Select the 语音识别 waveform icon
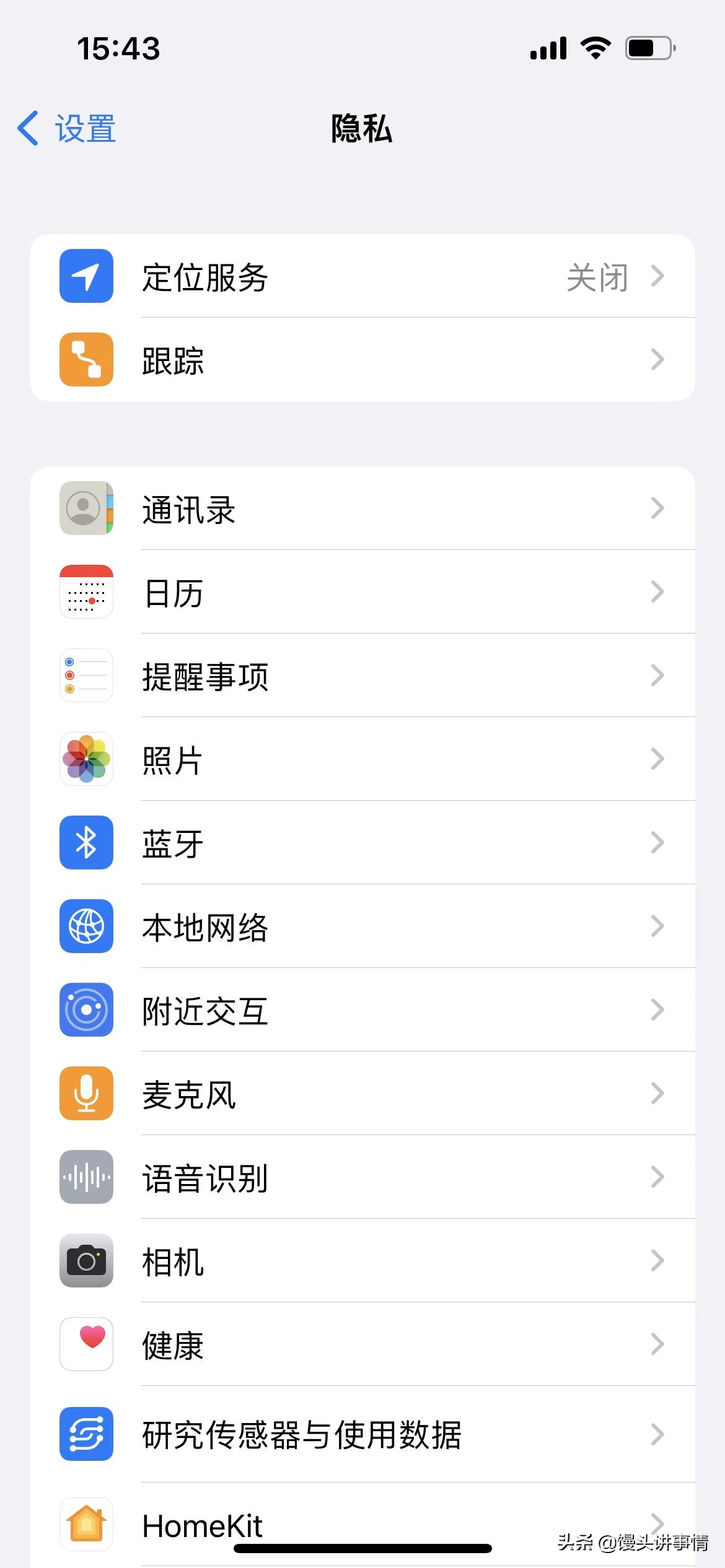This screenshot has width=725, height=1568. click(86, 1178)
